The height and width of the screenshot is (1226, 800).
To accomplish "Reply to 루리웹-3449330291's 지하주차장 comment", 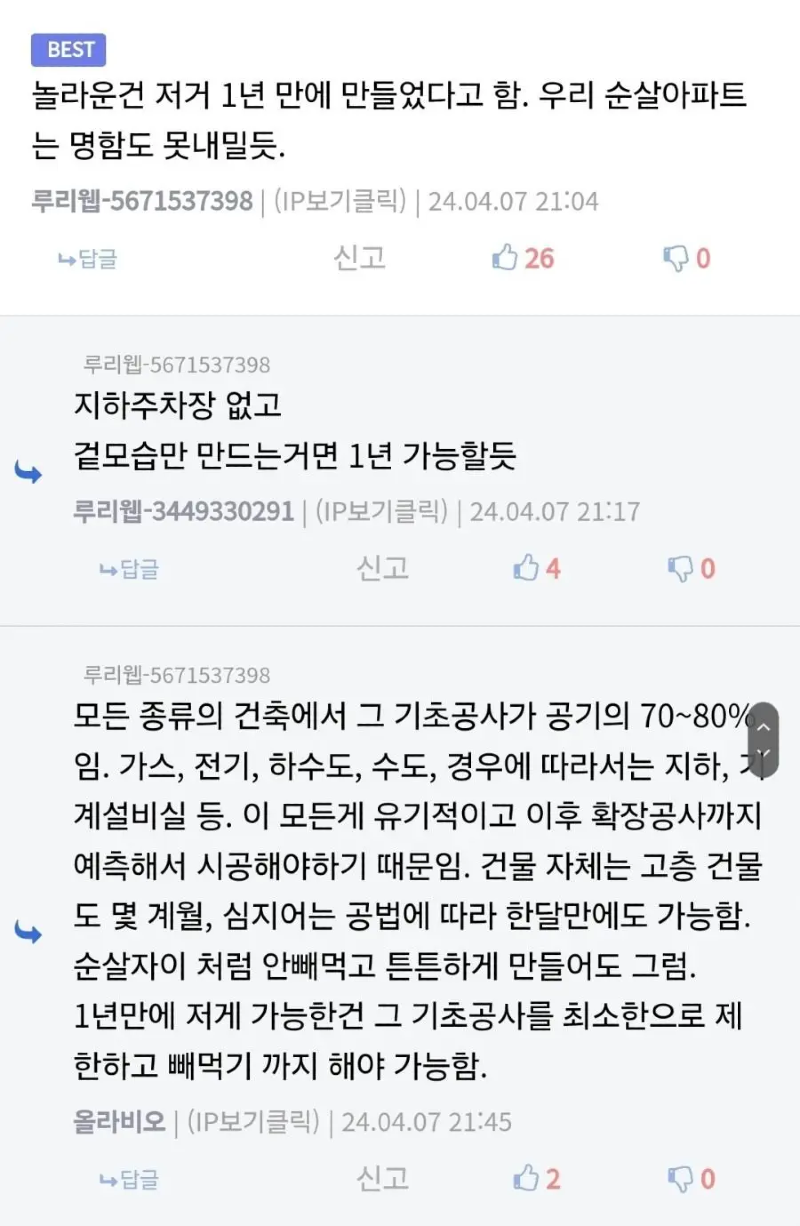I will point(129,570).
